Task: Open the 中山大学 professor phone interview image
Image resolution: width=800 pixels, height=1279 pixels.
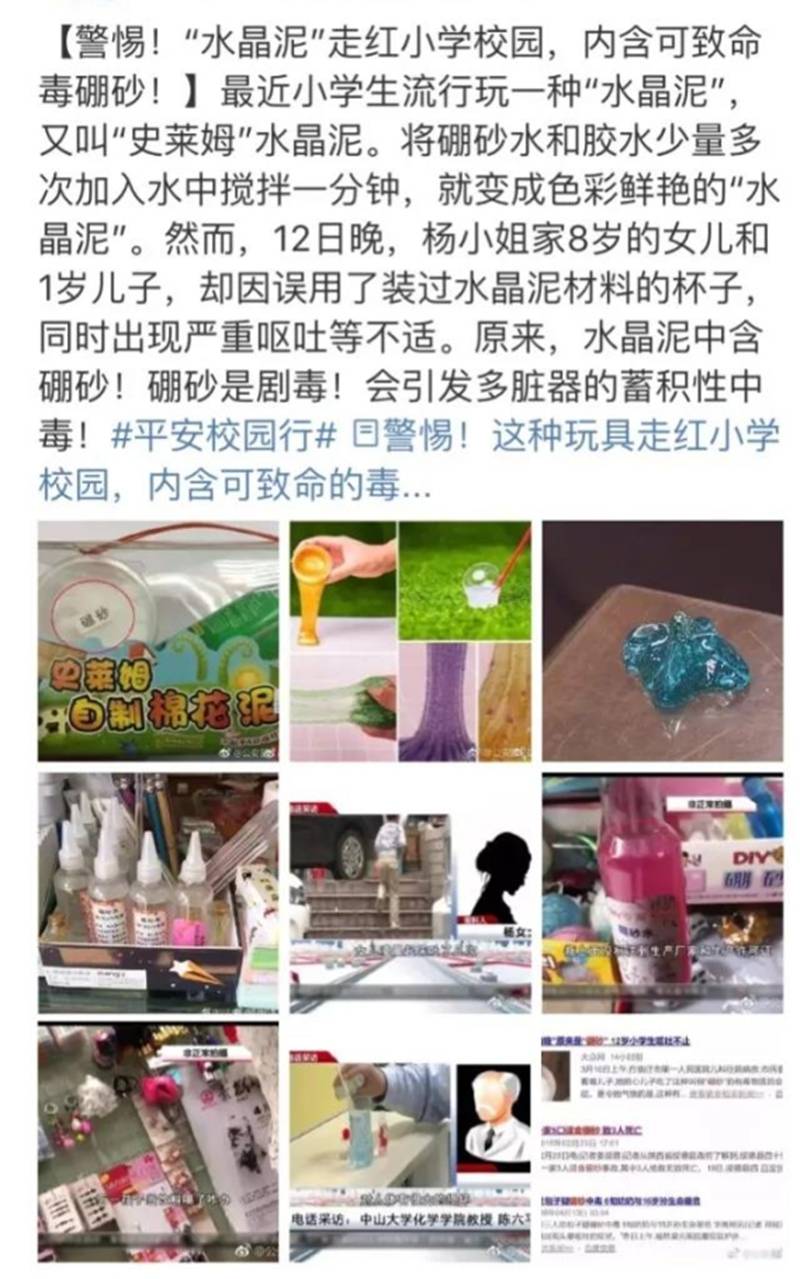Action: pyautogui.click(x=410, y=1143)
